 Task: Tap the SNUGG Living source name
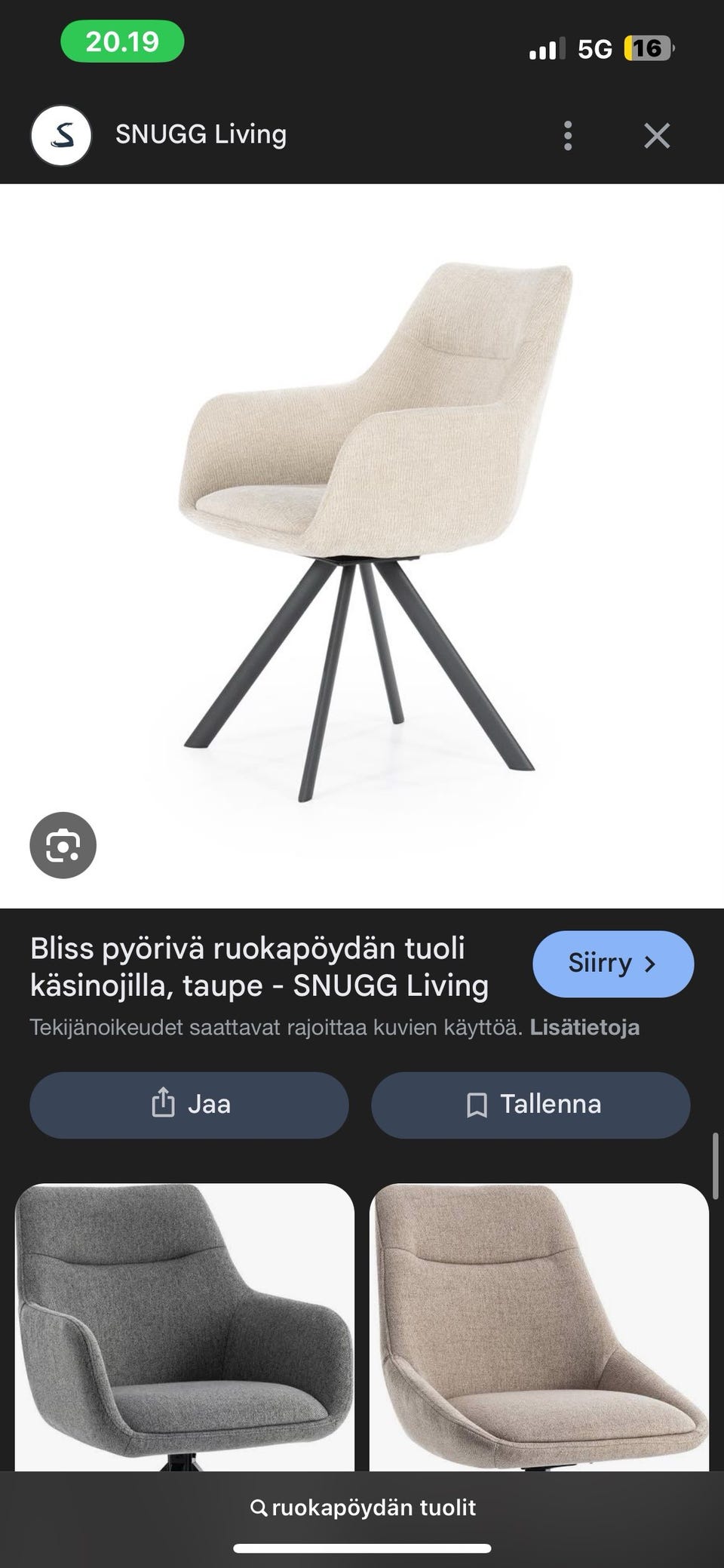pyautogui.click(x=201, y=135)
